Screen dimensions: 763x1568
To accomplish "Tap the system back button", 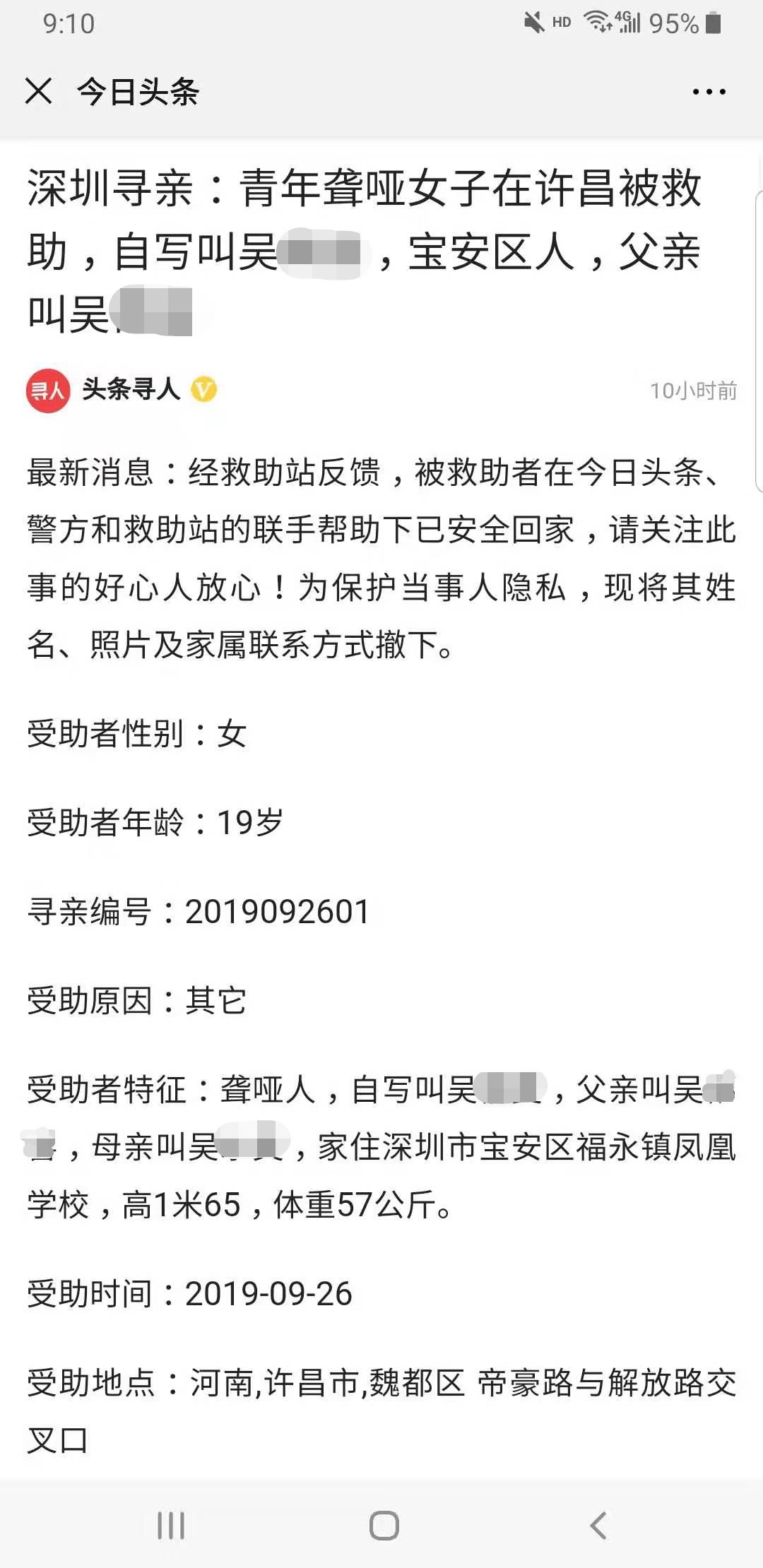I will coord(598,1526).
